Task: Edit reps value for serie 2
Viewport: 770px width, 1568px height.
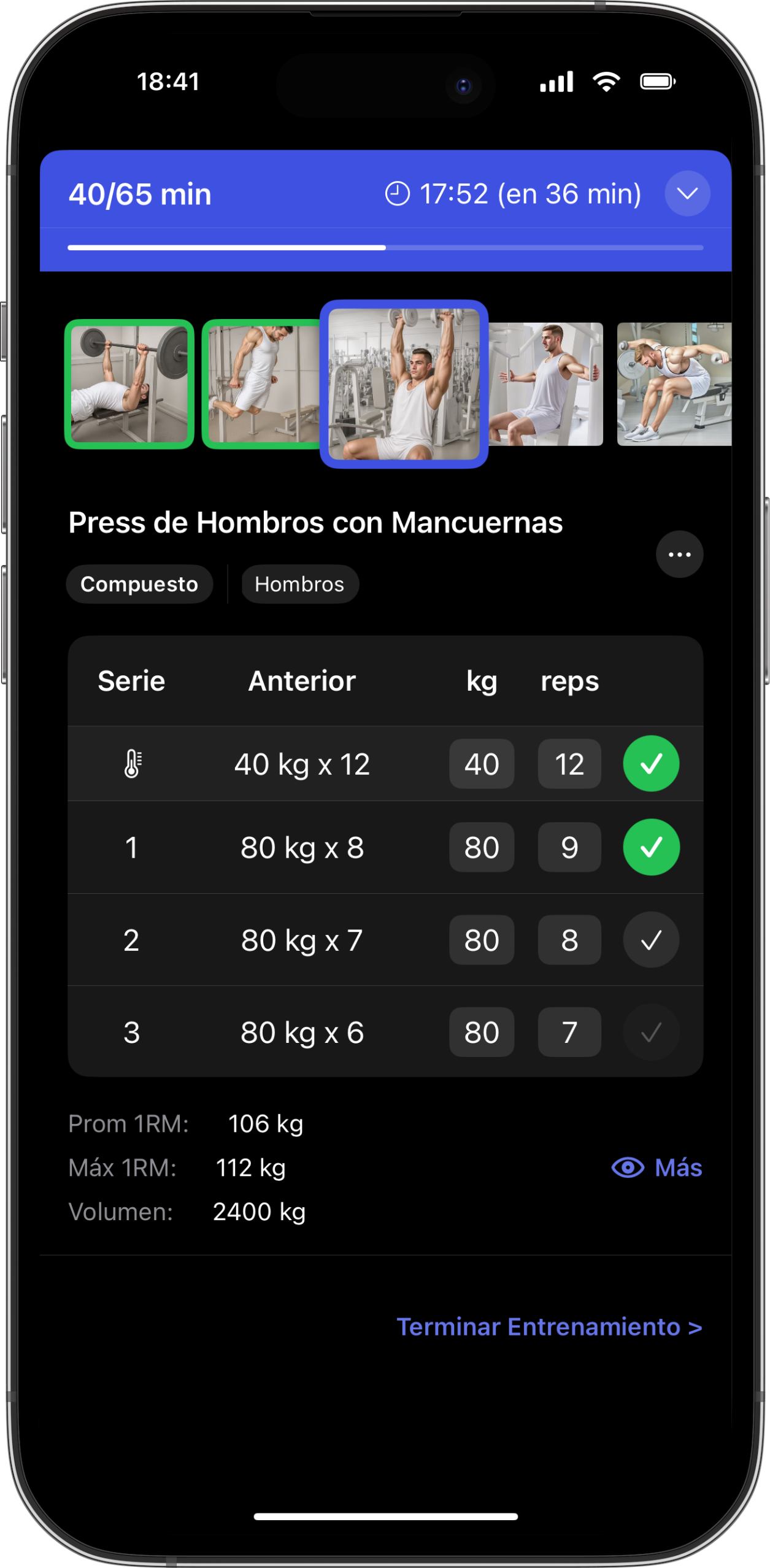Action: click(x=569, y=940)
